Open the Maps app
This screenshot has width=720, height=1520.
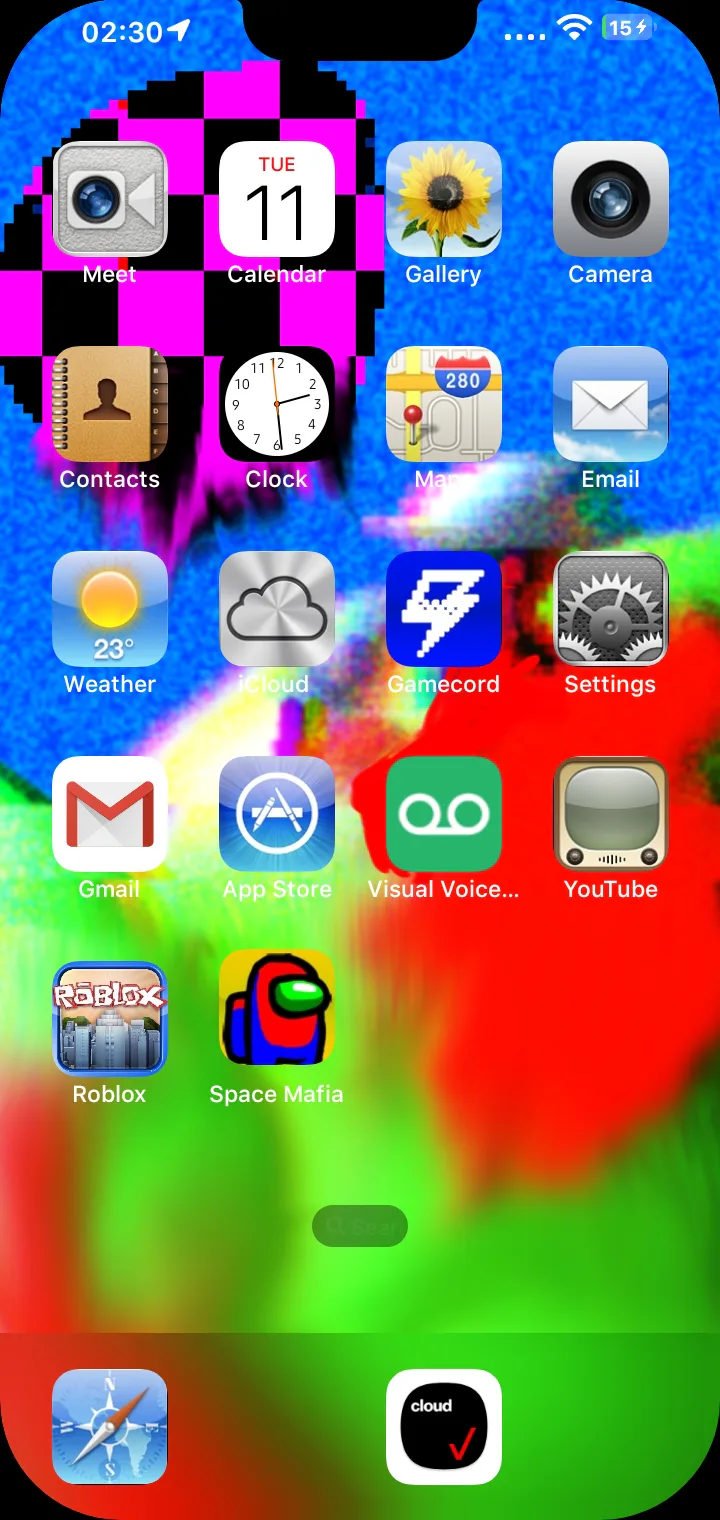[x=444, y=405]
